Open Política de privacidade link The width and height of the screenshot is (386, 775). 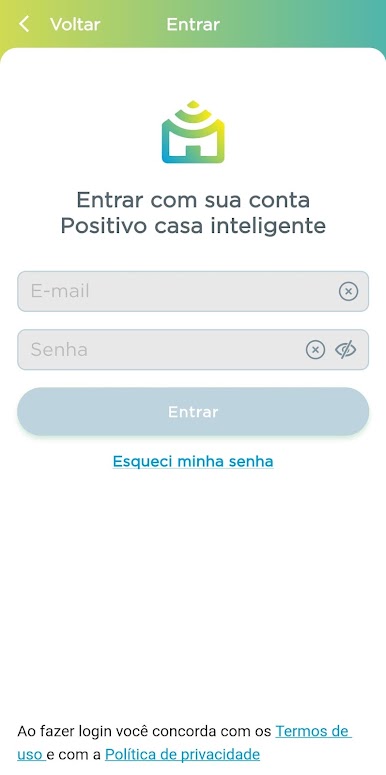click(182, 754)
